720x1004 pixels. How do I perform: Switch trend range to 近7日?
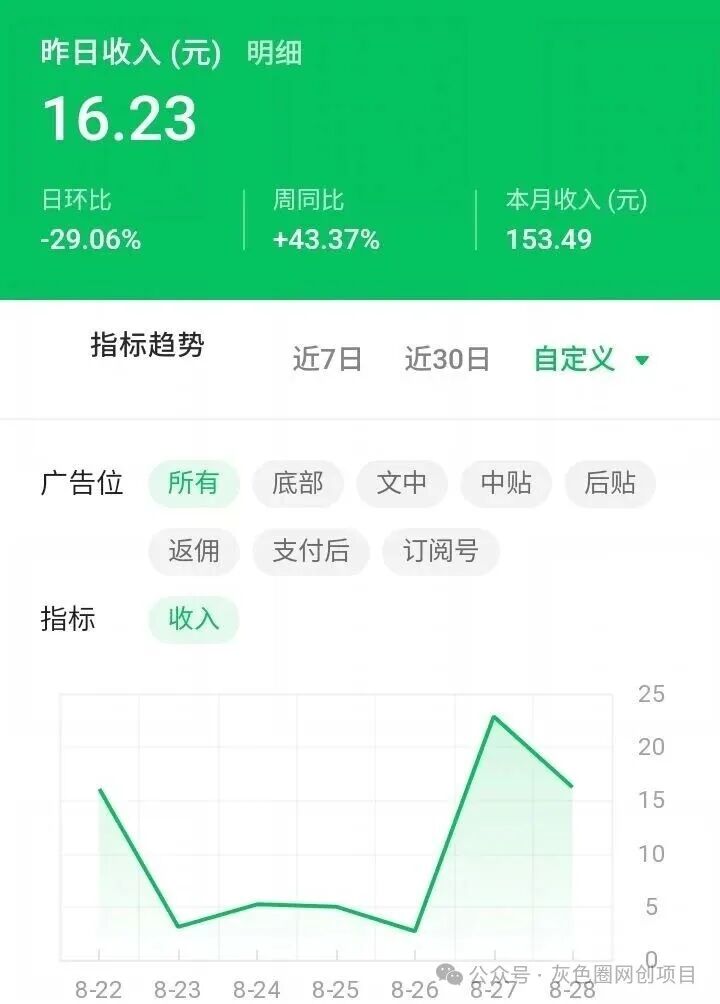327,359
